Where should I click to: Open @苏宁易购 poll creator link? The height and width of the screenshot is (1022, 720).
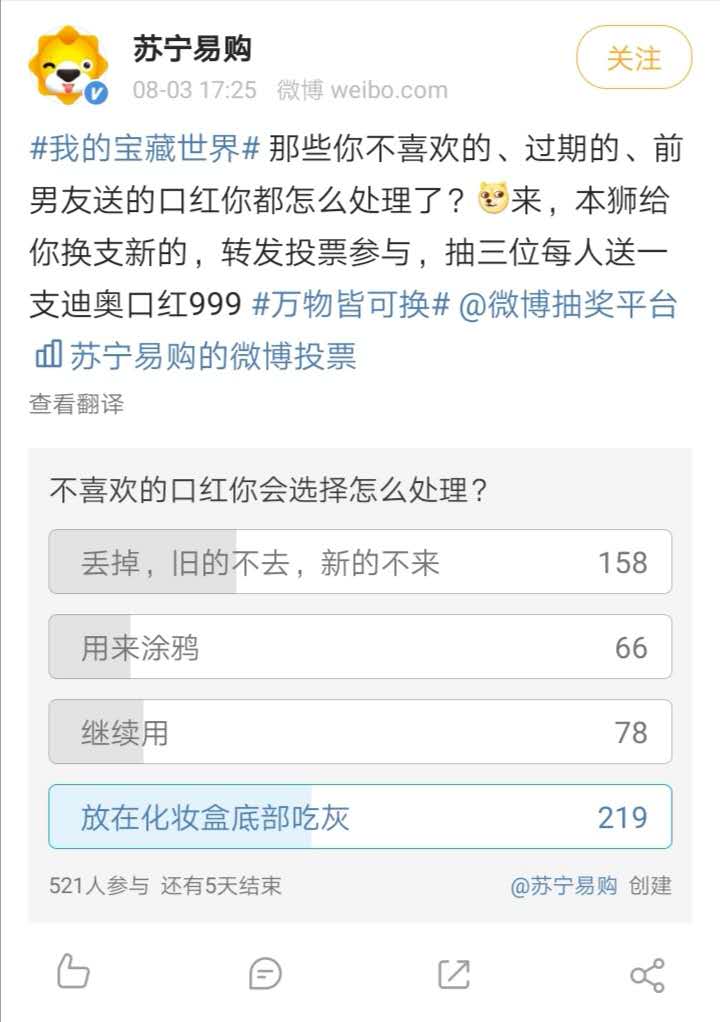click(x=564, y=885)
